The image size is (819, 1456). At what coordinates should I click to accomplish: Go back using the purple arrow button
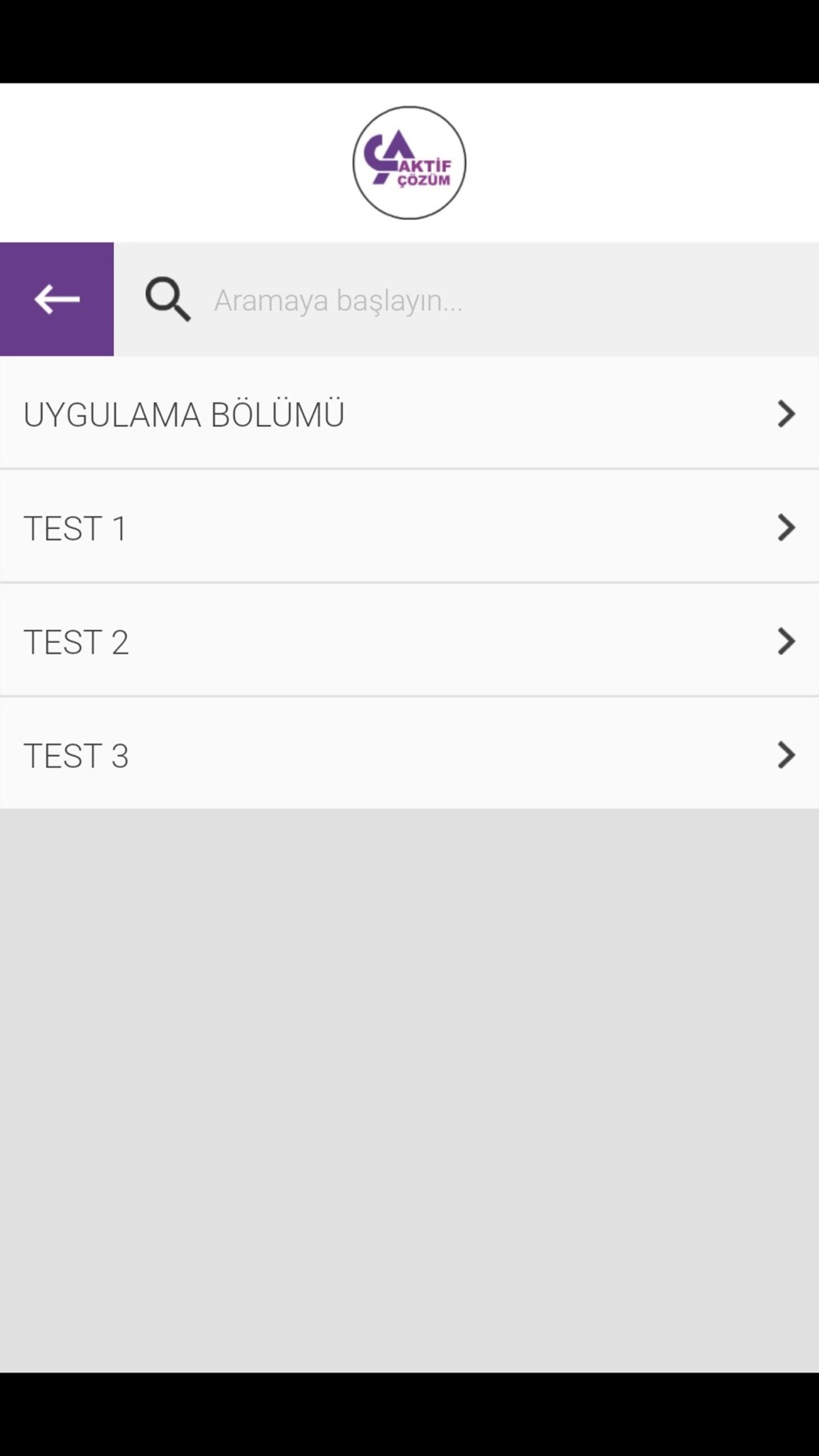(57, 299)
